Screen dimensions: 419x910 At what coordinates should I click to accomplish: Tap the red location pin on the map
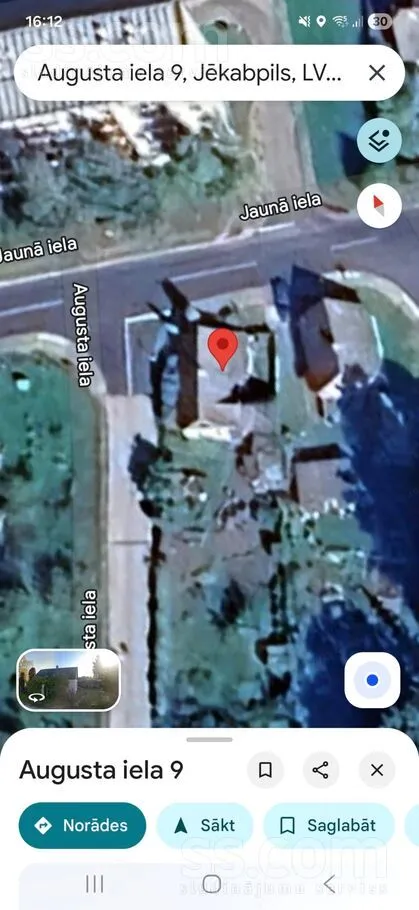[x=222, y=348]
